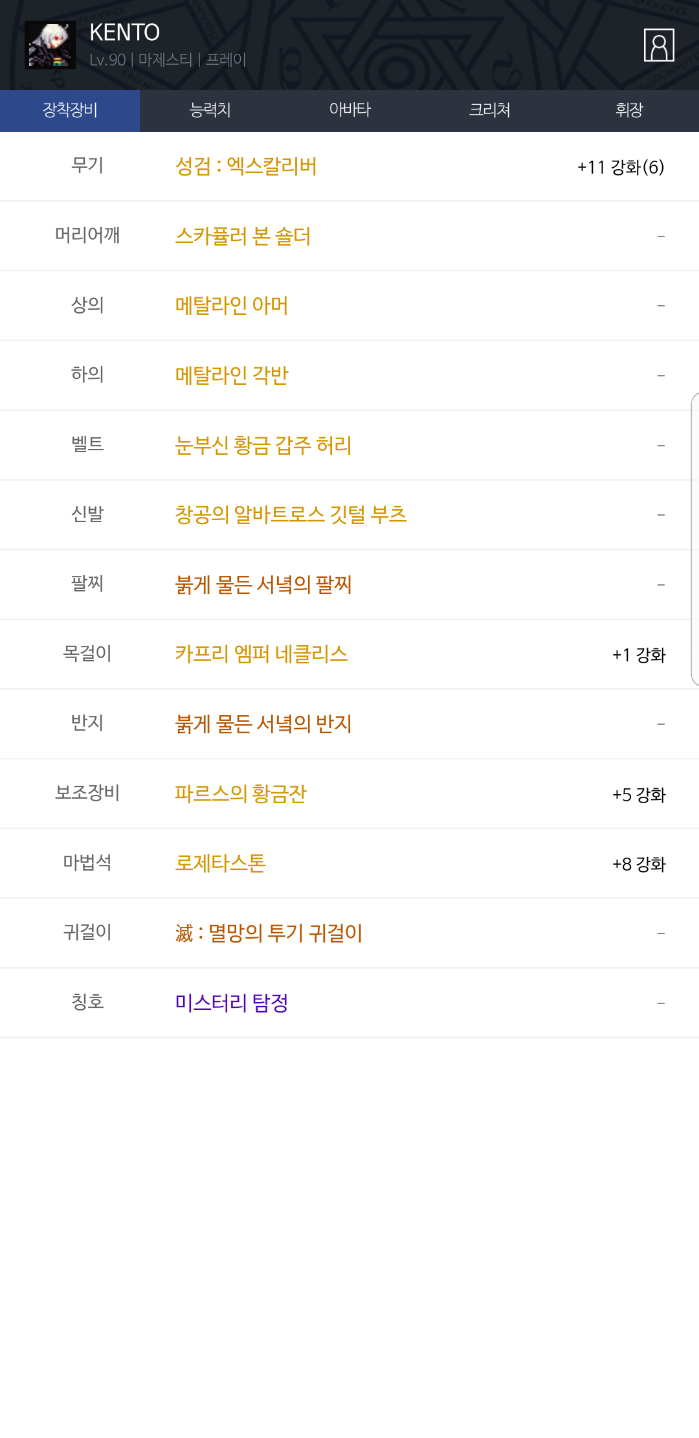Switch to the 크리쳐 tab
Viewport: 699px width, 1438px height.
point(490,110)
